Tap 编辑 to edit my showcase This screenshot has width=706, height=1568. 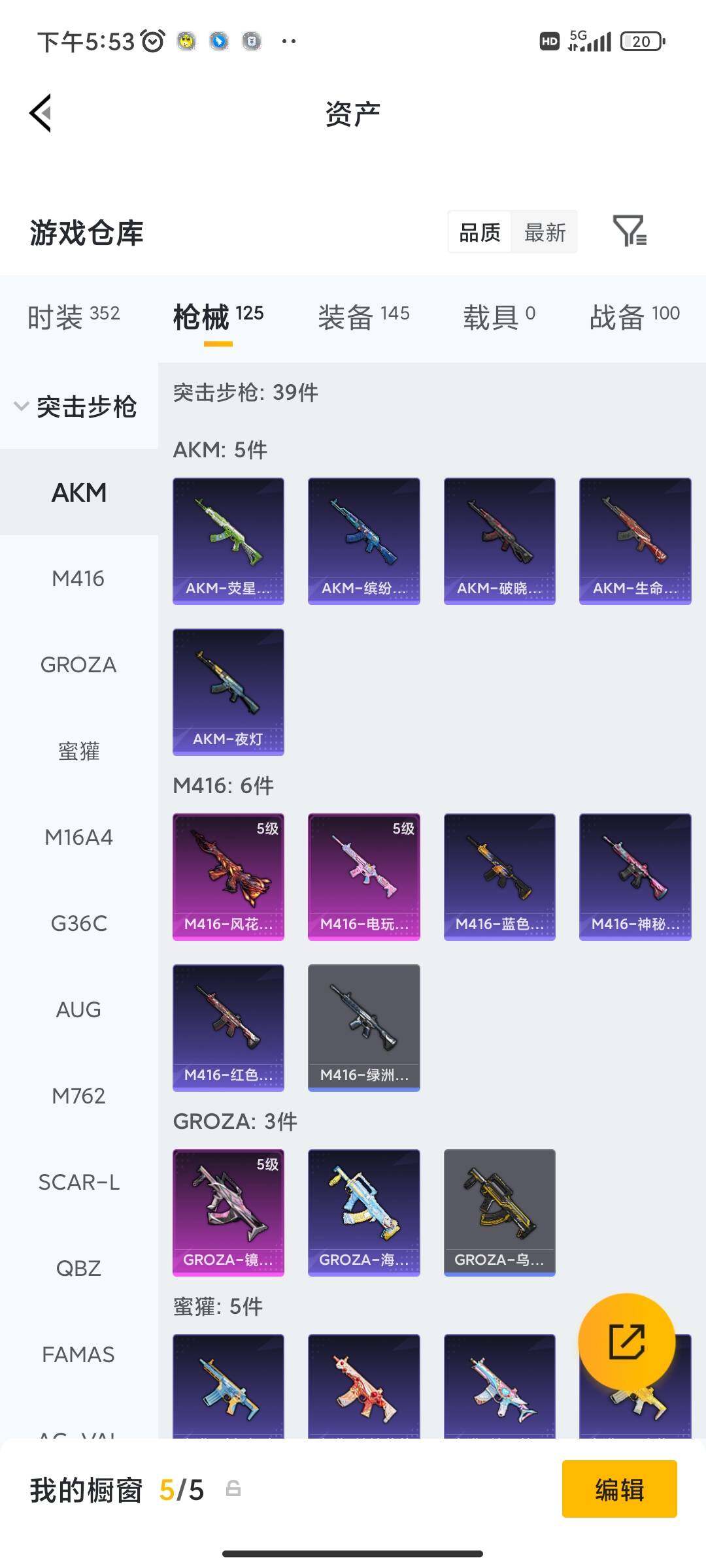[619, 1489]
